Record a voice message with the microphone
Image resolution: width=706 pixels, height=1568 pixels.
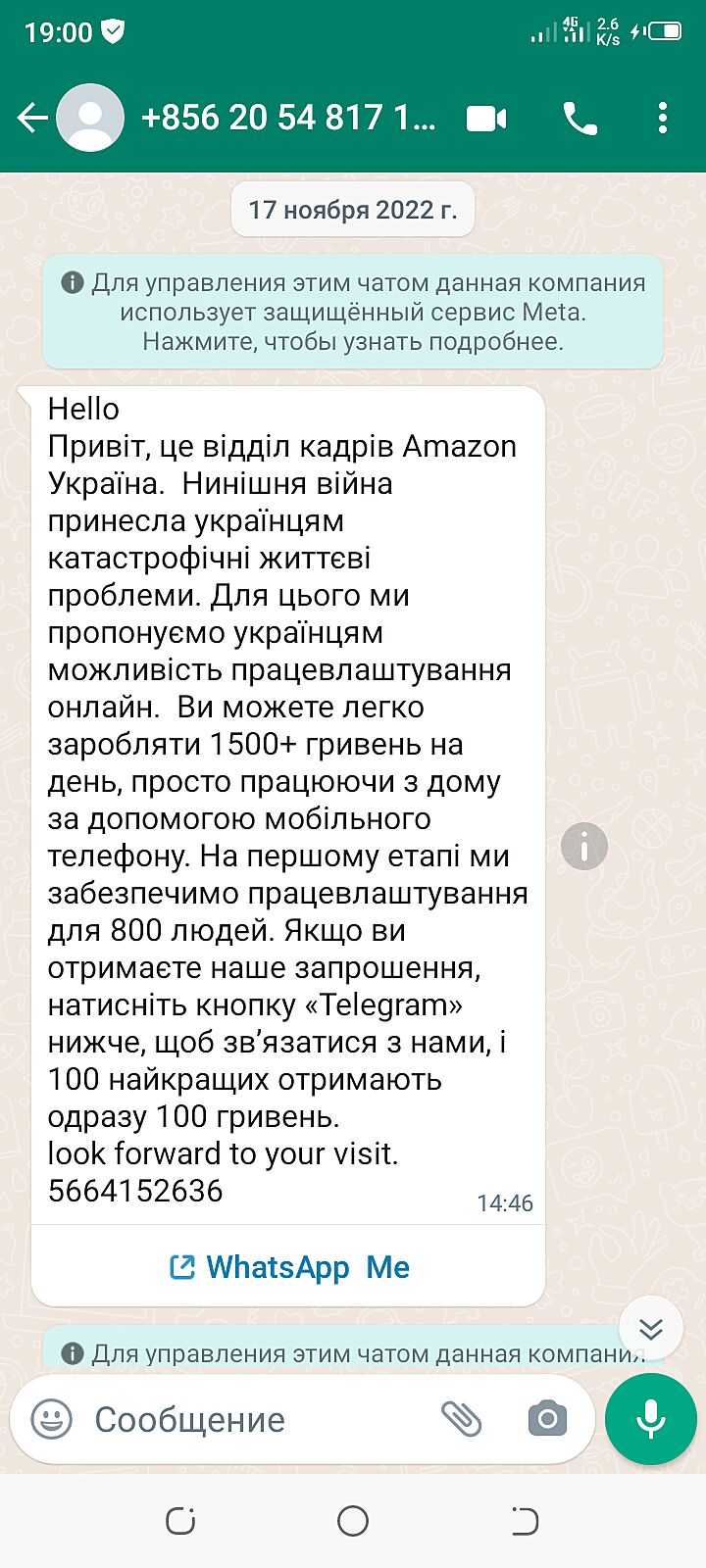click(651, 1419)
